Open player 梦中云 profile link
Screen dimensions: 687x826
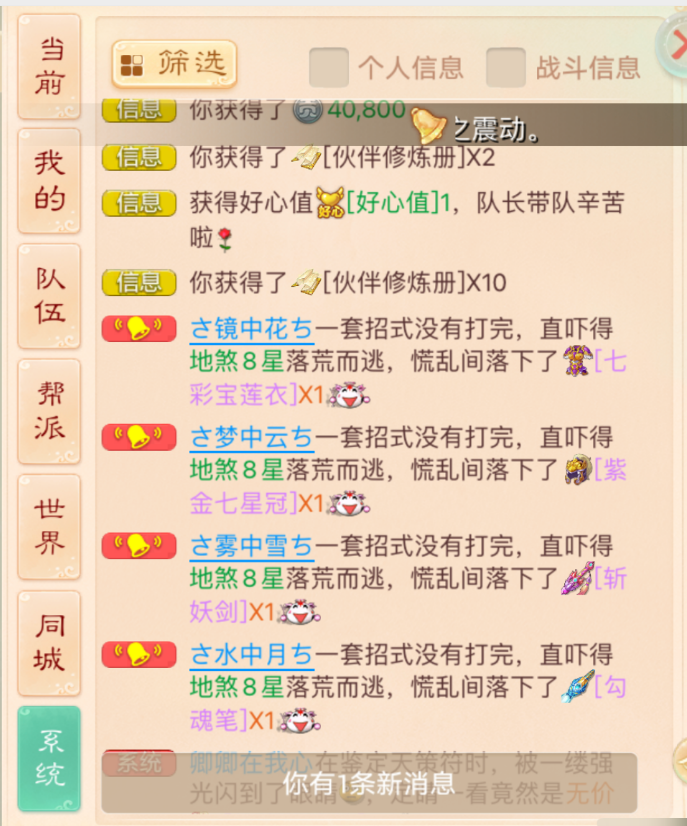[x=252, y=437]
